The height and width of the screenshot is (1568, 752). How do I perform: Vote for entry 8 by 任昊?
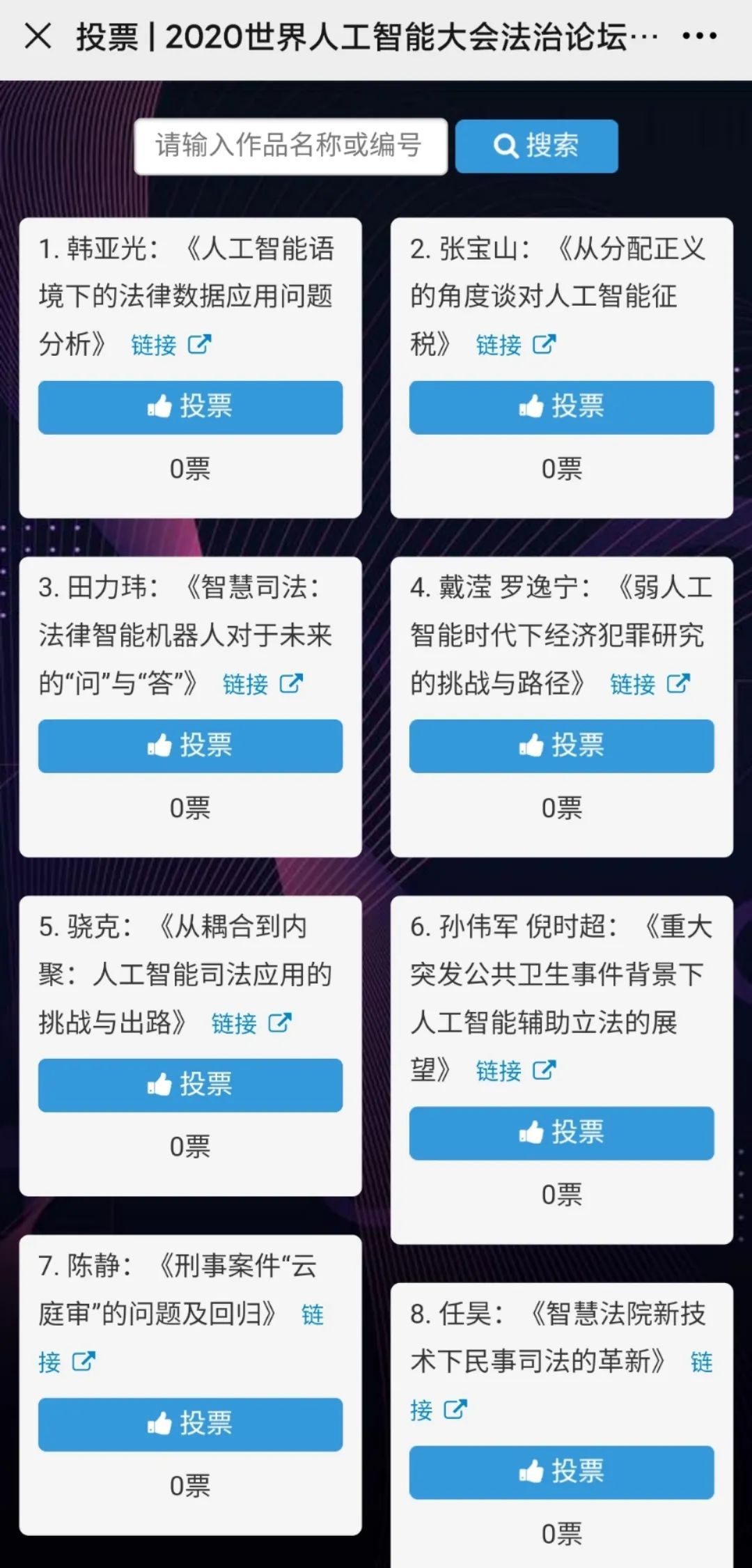tap(561, 1473)
